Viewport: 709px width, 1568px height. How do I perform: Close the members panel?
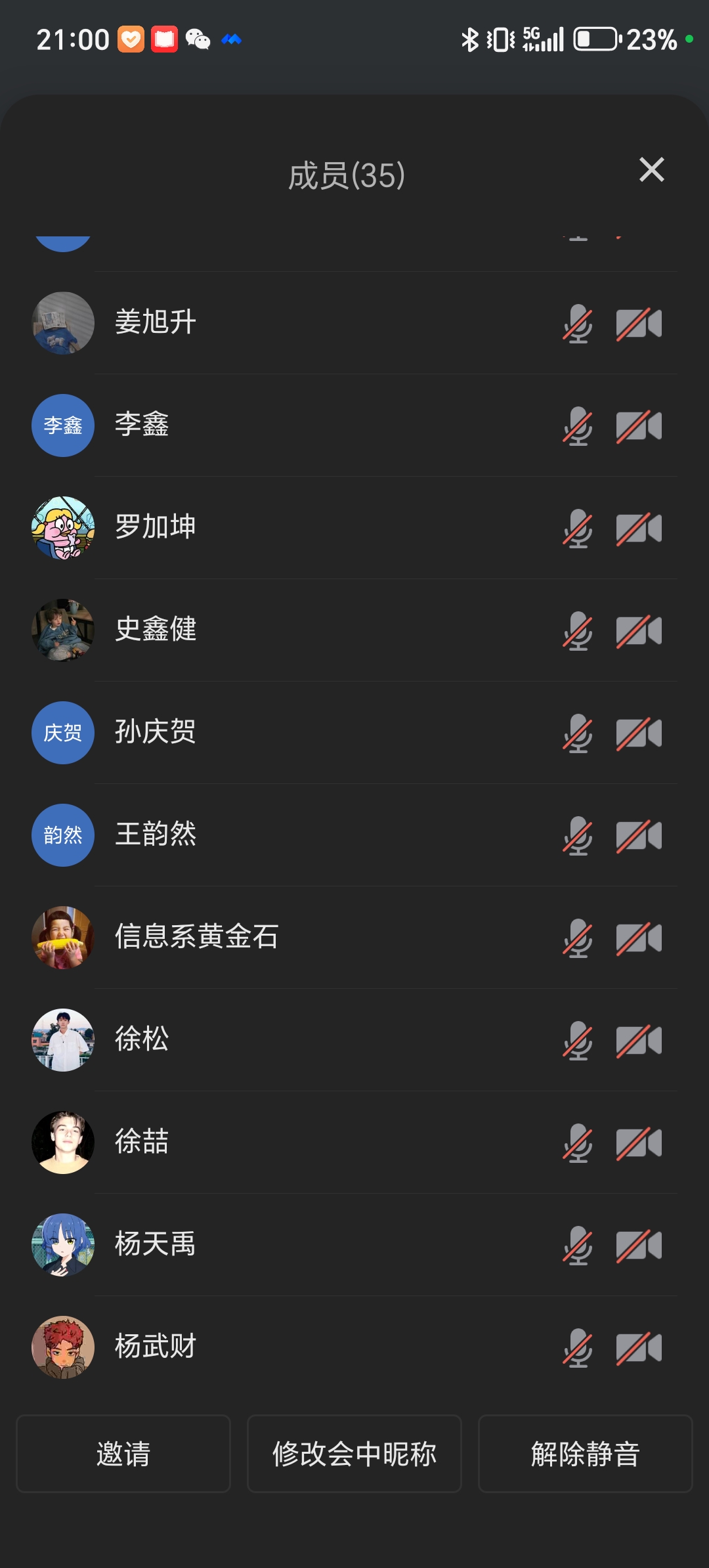(x=651, y=170)
